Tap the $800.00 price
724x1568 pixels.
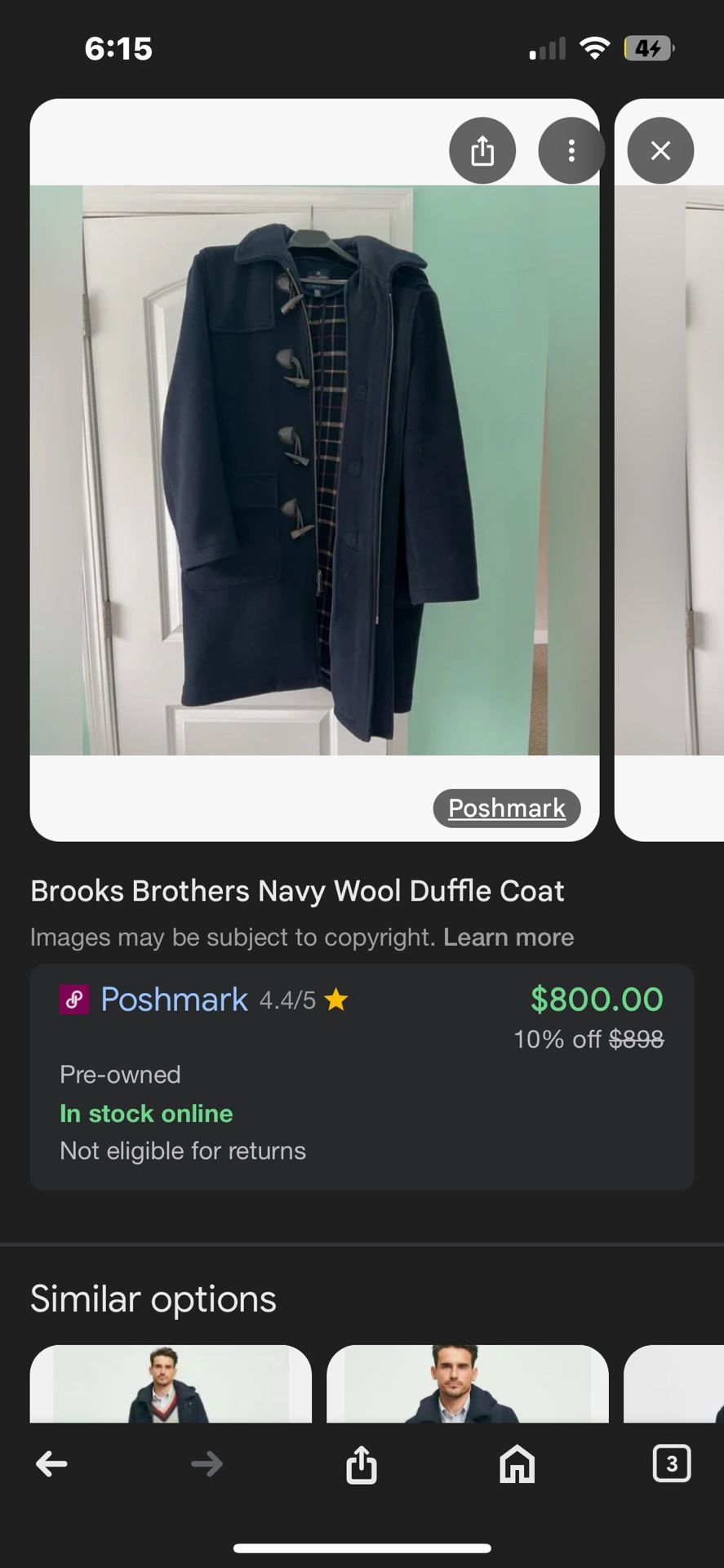[x=597, y=999]
